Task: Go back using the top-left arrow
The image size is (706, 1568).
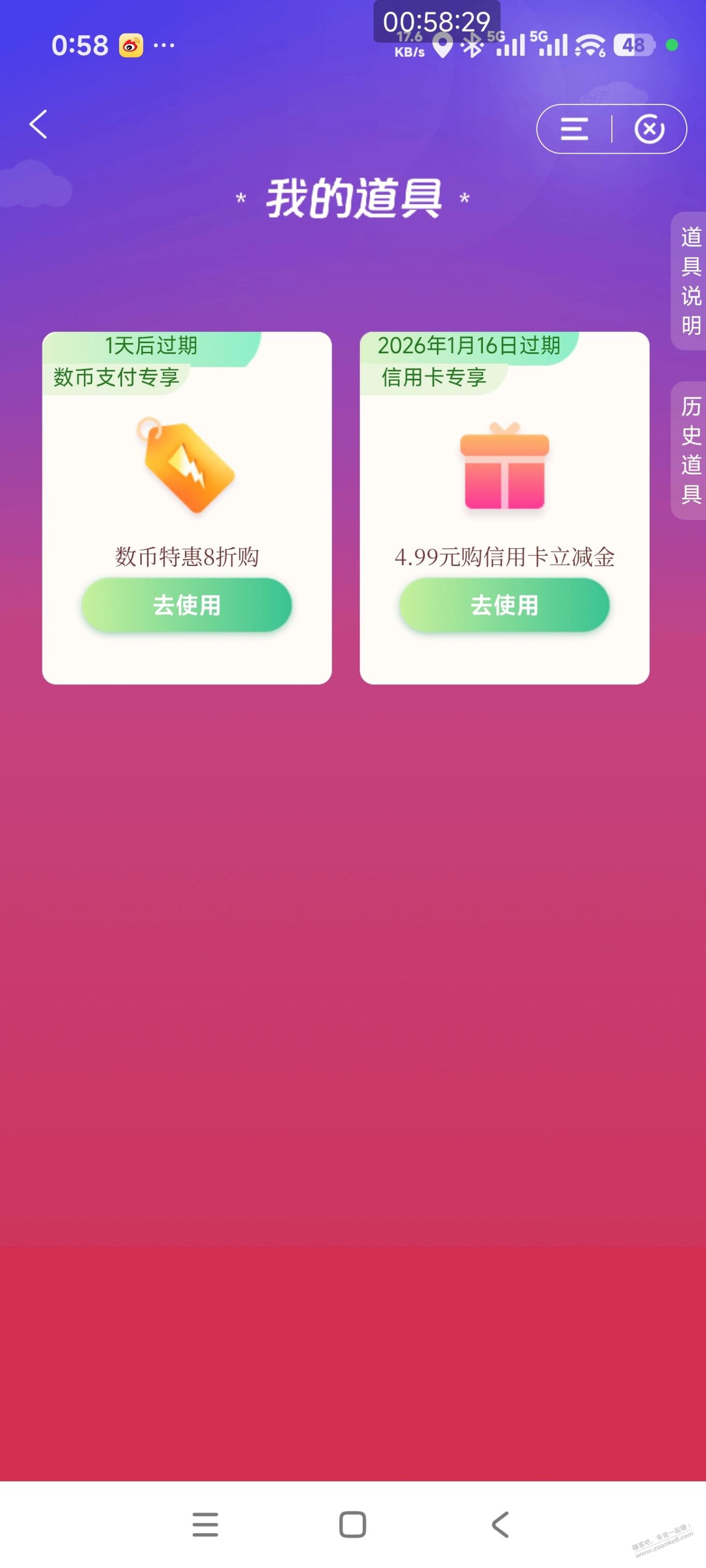Action: (38, 125)
